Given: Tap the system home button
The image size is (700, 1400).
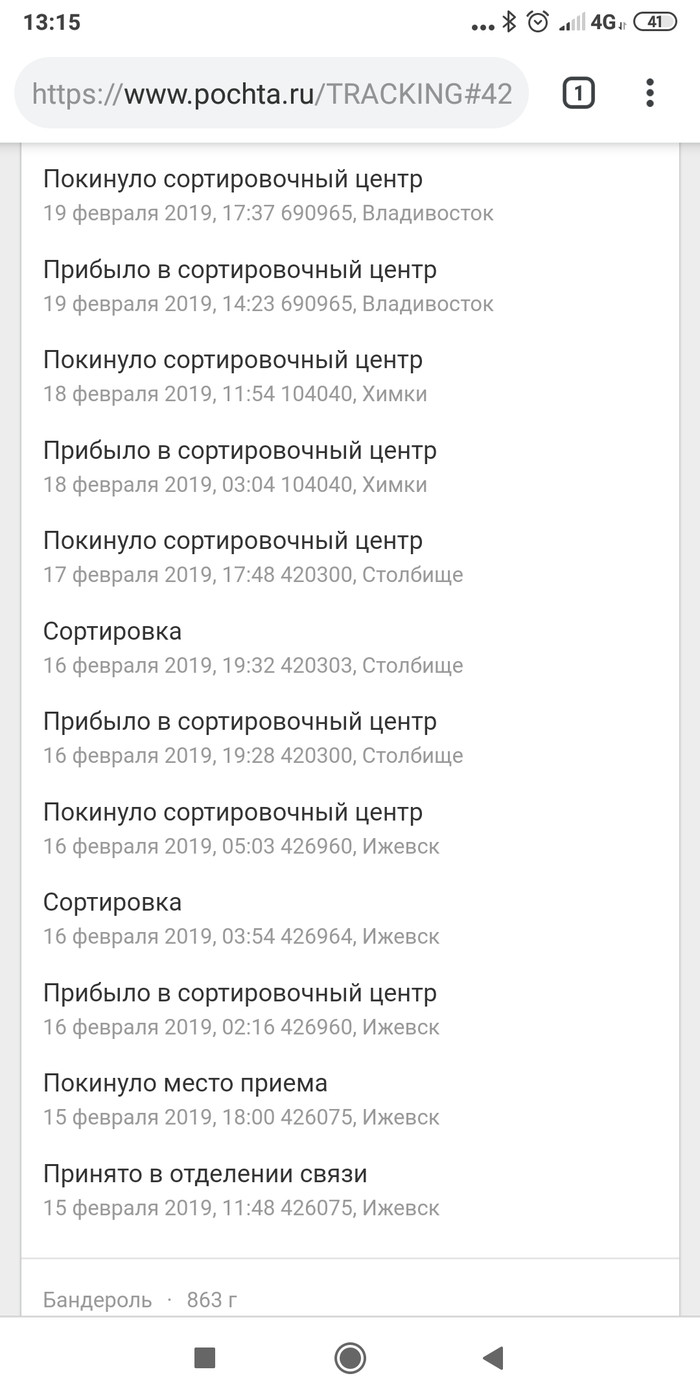Looking at the screenshot, I should tap(350, 1357).
